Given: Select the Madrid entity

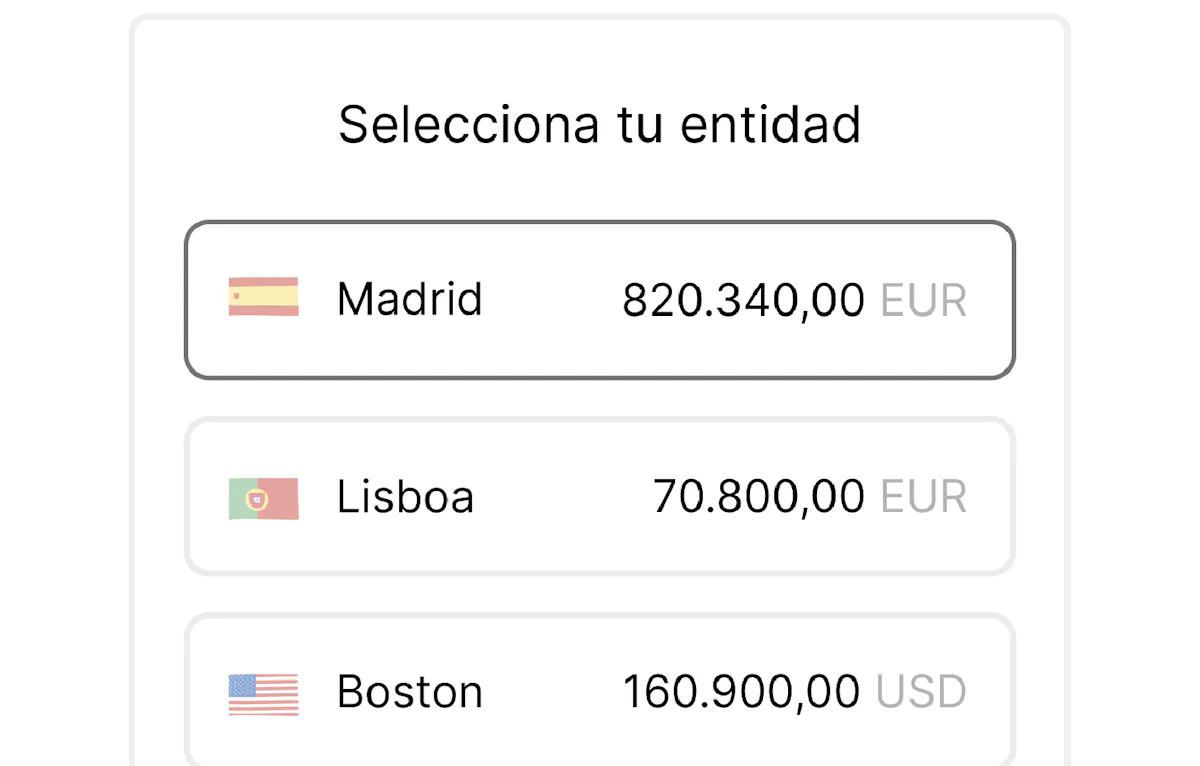Looking at the screenshot, I should (x=600, y=300).
